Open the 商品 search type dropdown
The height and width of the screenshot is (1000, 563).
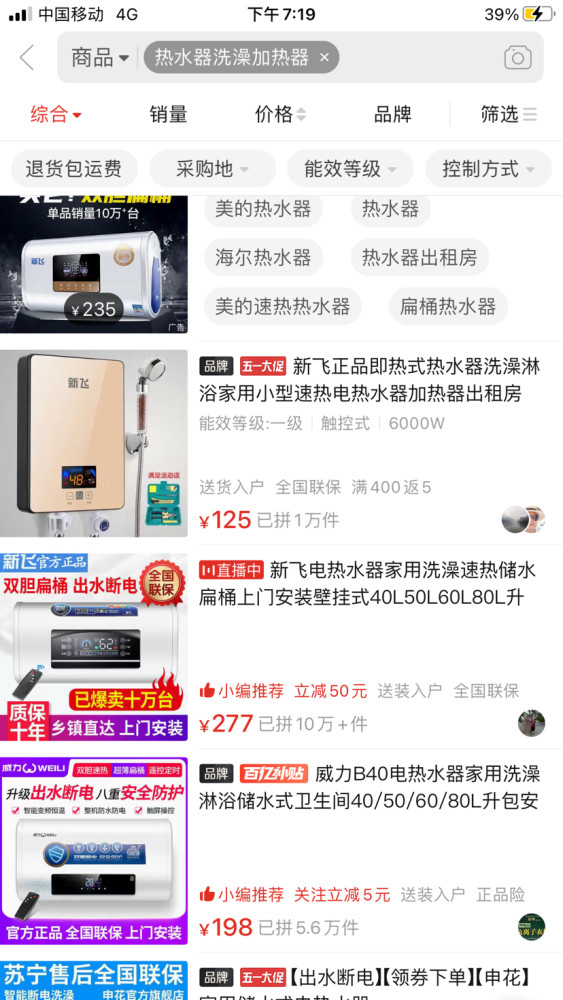(x=99, y=58)
